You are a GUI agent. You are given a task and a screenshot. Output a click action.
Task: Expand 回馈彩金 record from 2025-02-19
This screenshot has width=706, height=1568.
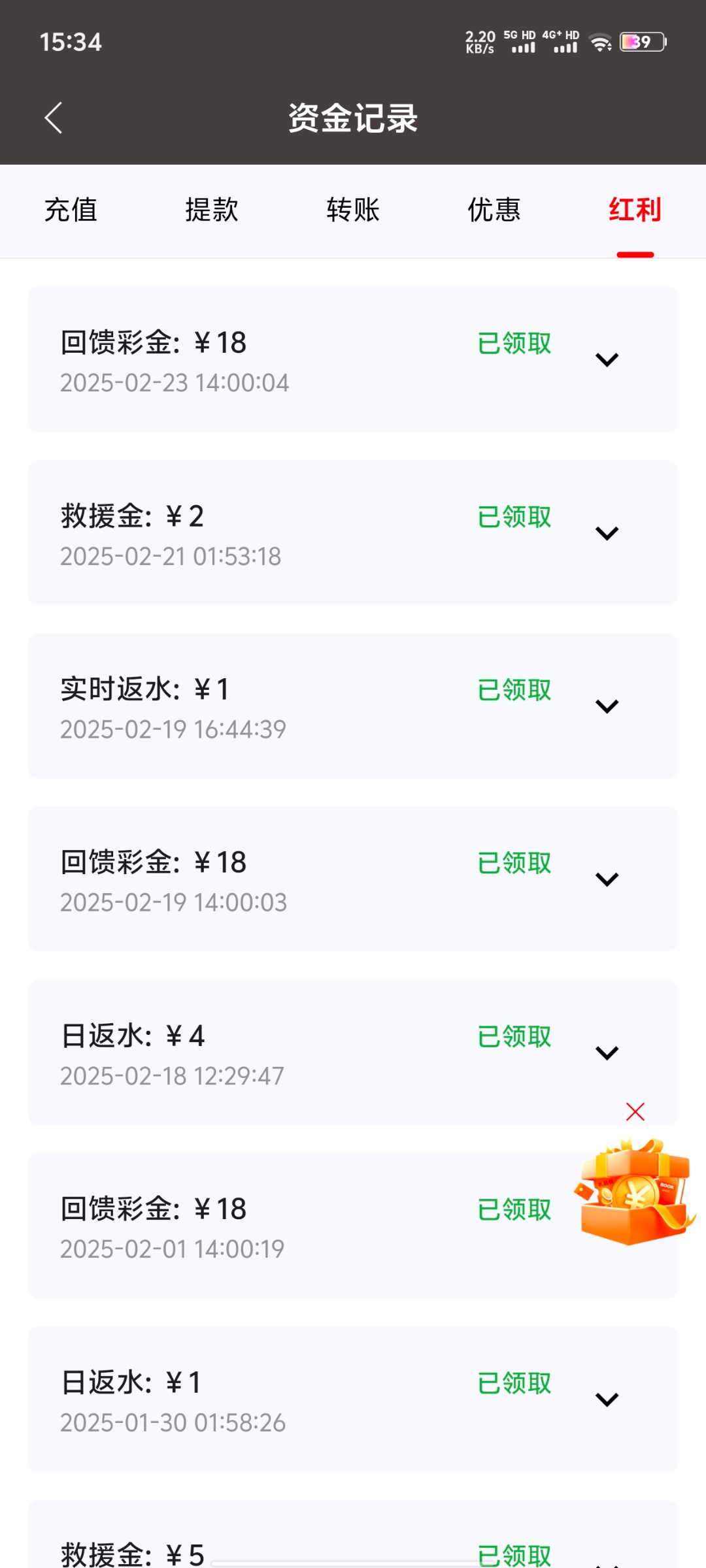point(607,879)
